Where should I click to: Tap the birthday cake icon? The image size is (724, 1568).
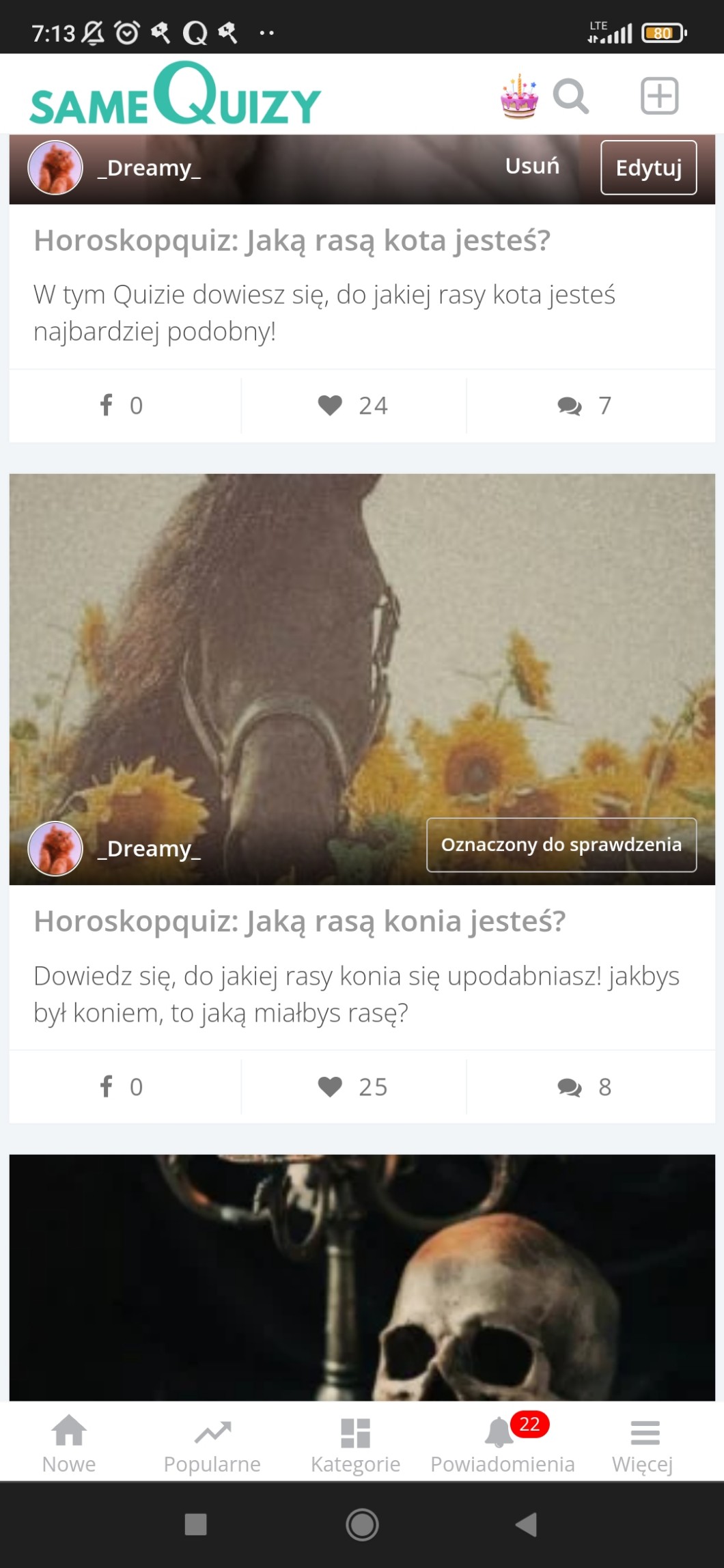(x=519, y=96)
